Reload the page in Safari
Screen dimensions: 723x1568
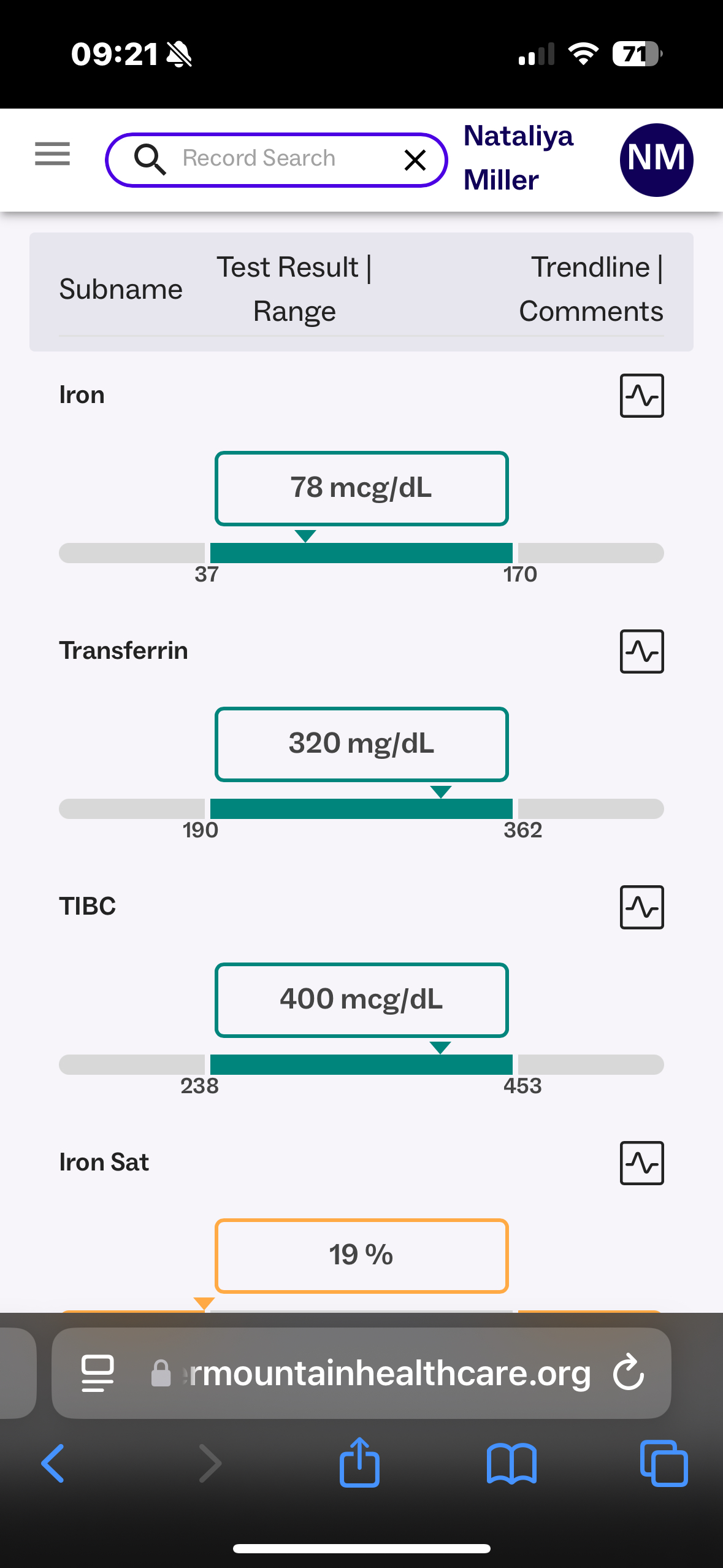pos(629,1373)
